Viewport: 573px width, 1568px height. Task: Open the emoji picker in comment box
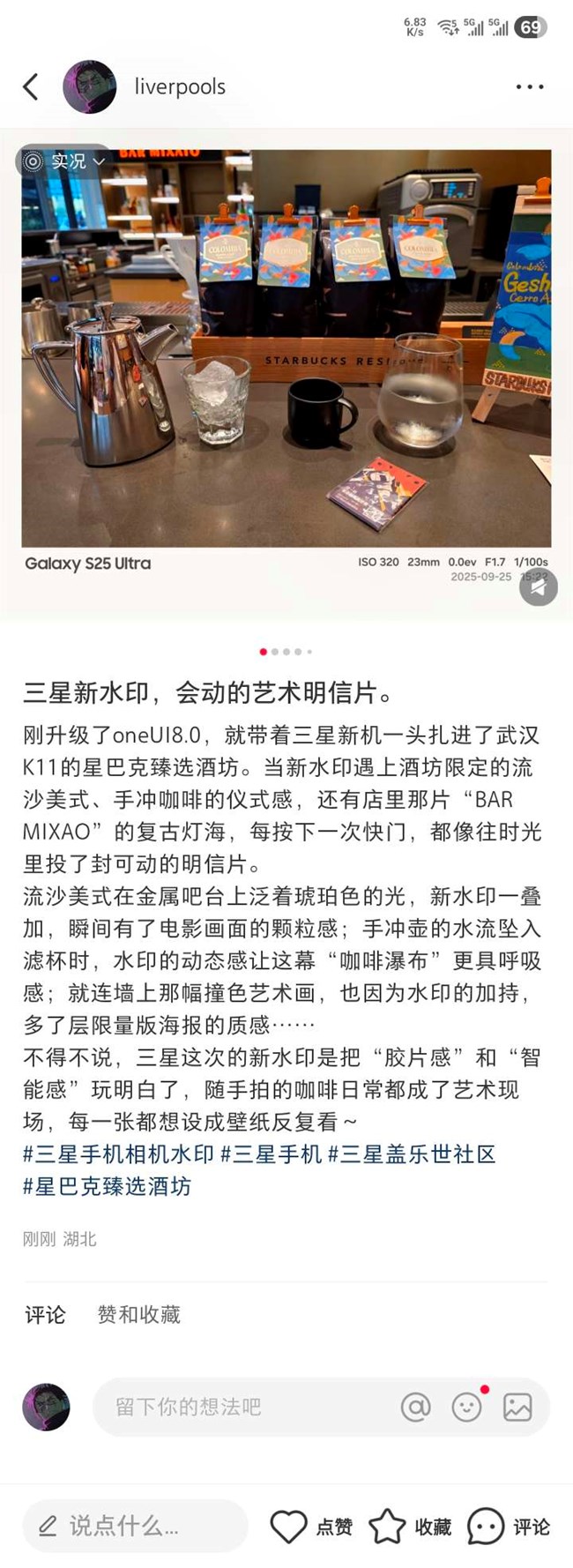[466, 1407]
